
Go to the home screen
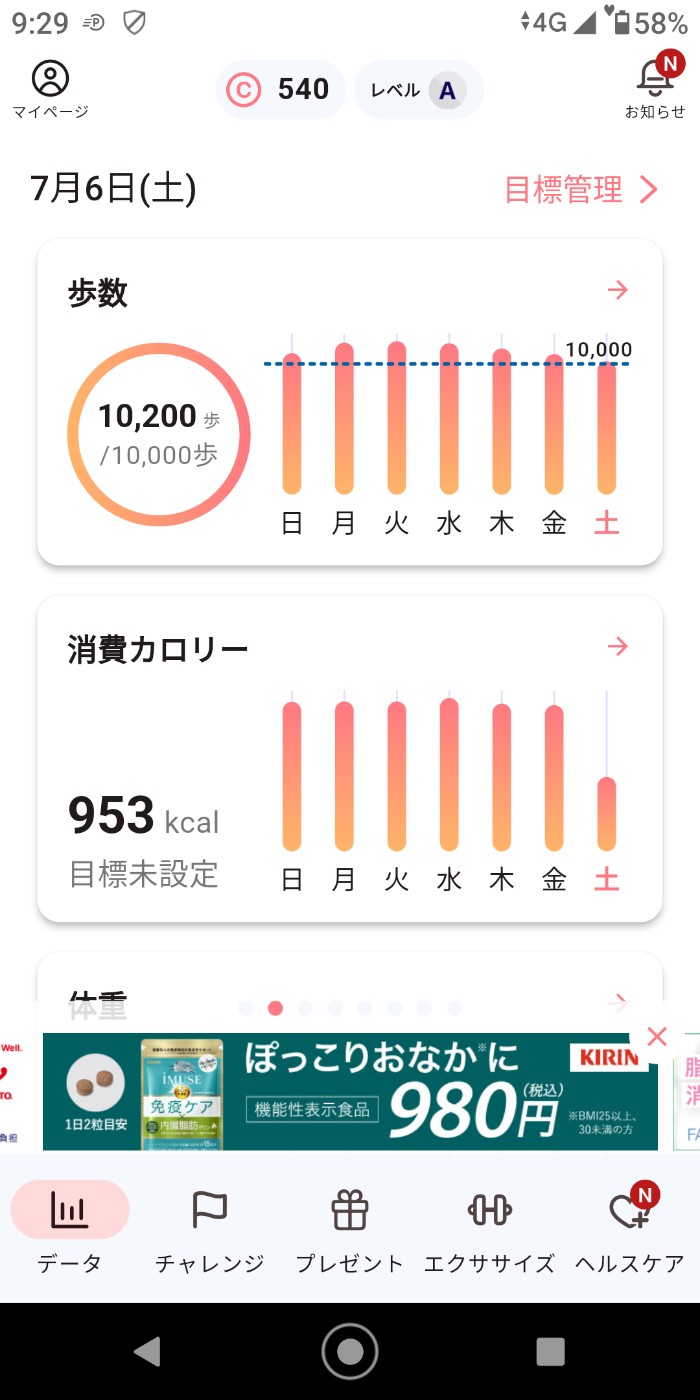350,1351
